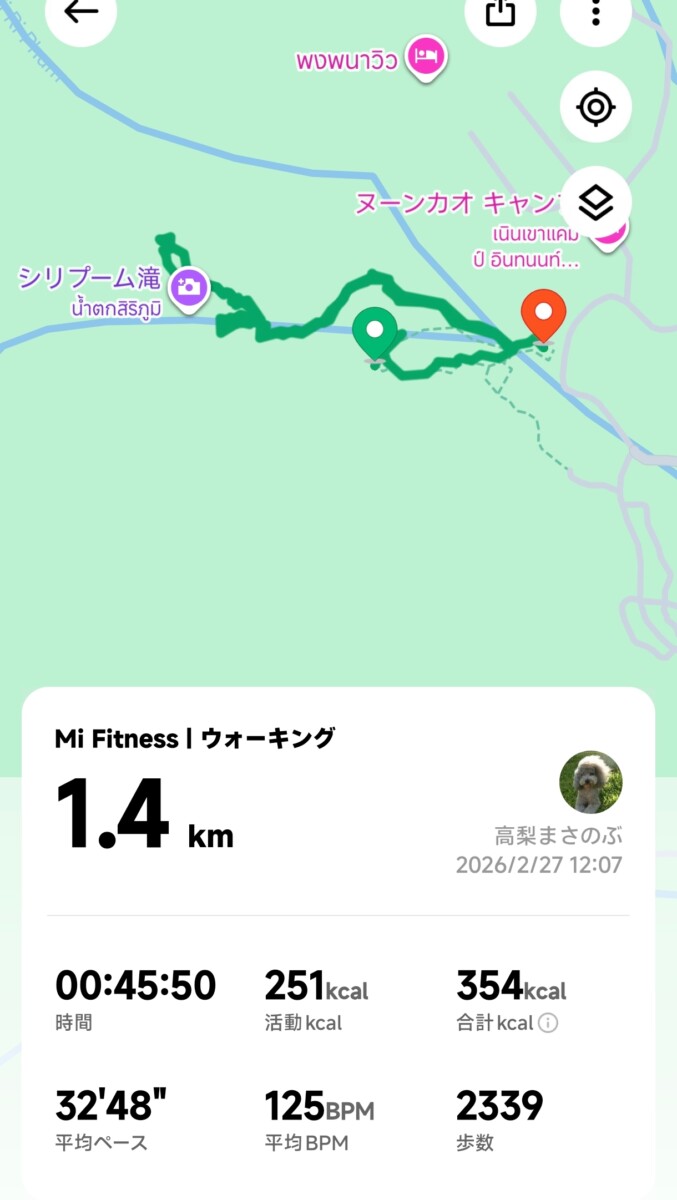Share this walking workout
This screenshot has height=1200, width=677.
coord(500,13)
